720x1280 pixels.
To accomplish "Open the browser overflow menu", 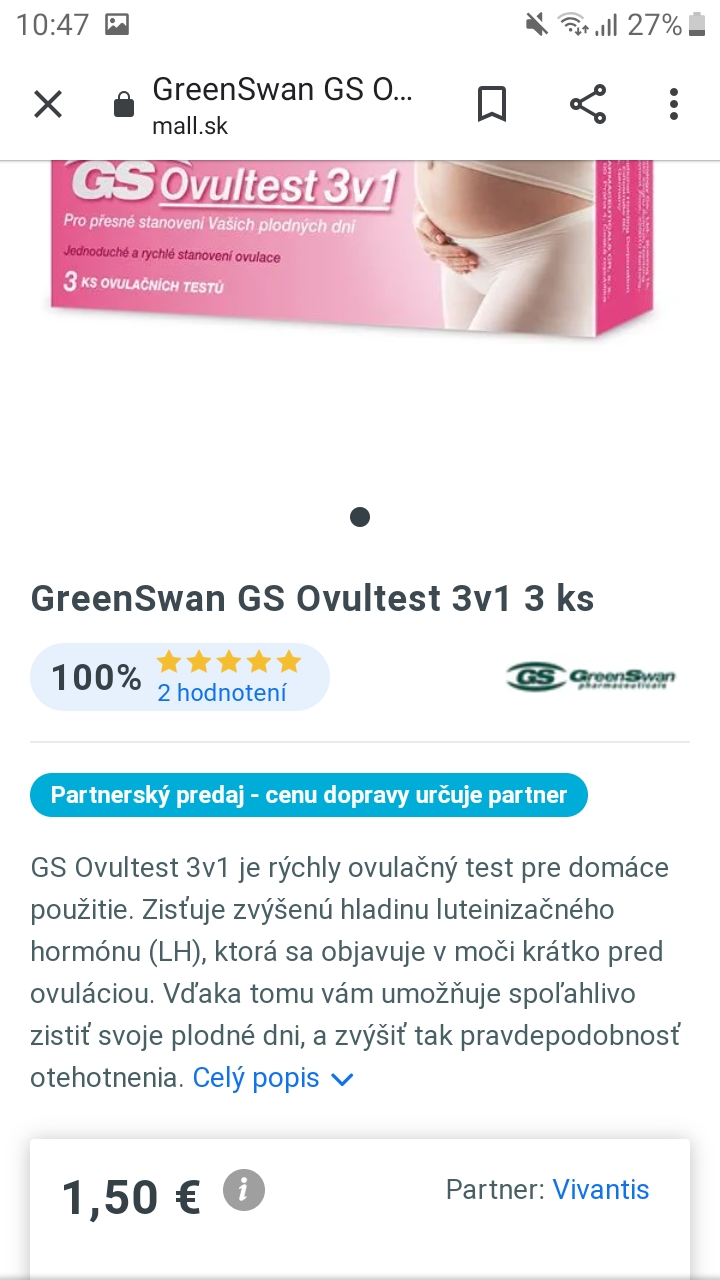I will (674, 104).
